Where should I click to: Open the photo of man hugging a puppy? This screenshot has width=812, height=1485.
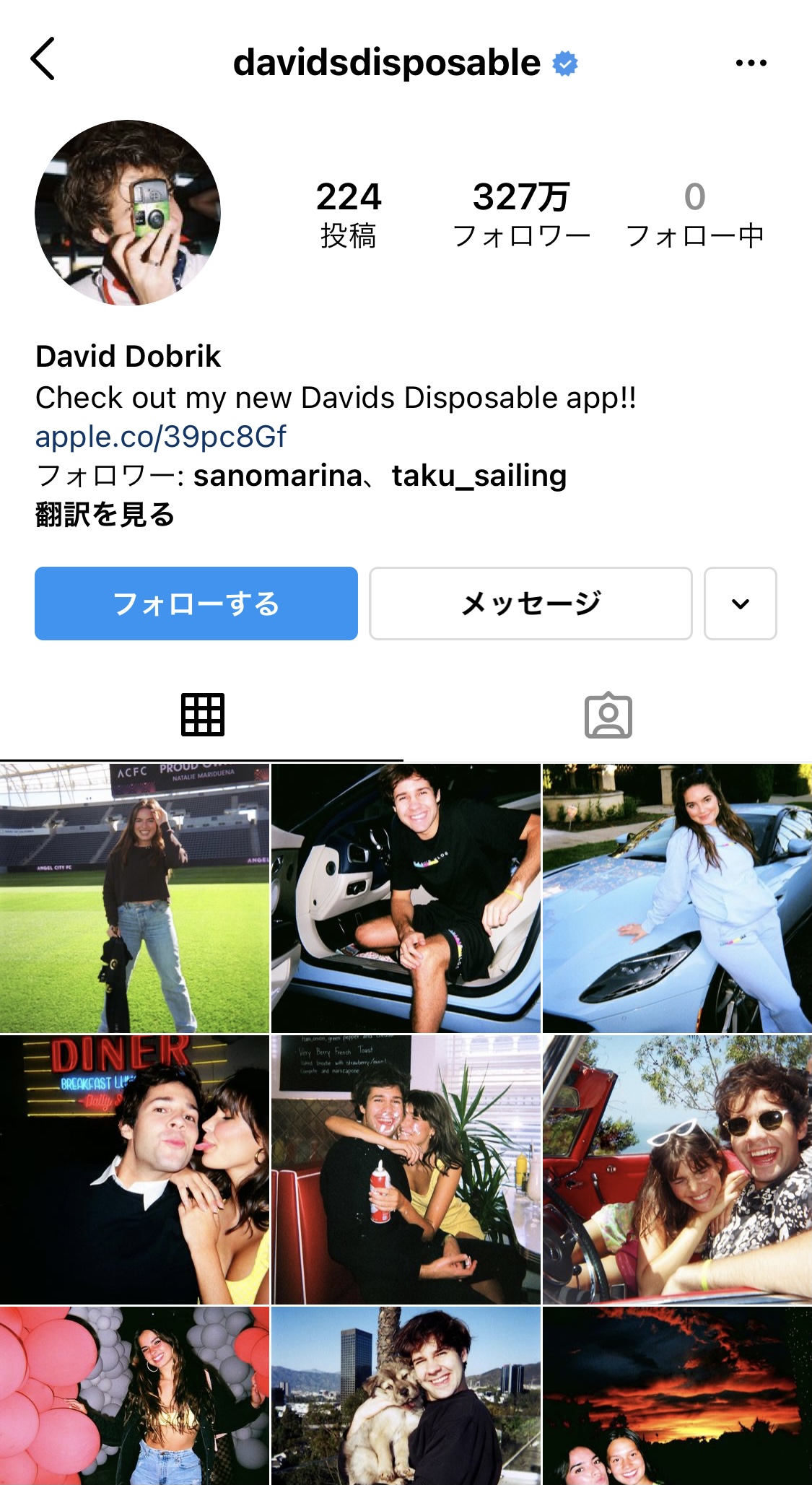[406, 1396]
